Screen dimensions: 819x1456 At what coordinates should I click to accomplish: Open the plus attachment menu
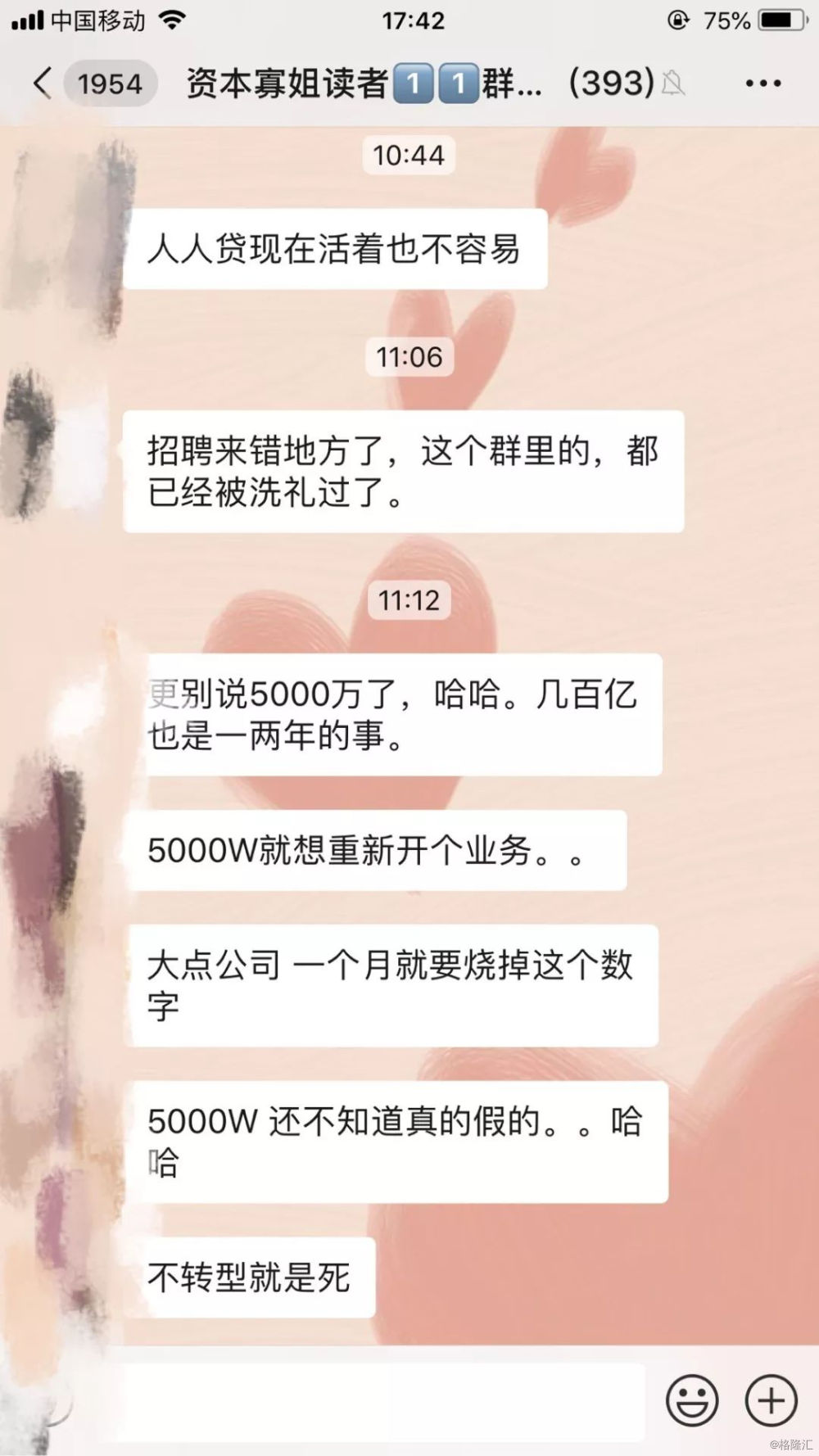pos(771,1401)
